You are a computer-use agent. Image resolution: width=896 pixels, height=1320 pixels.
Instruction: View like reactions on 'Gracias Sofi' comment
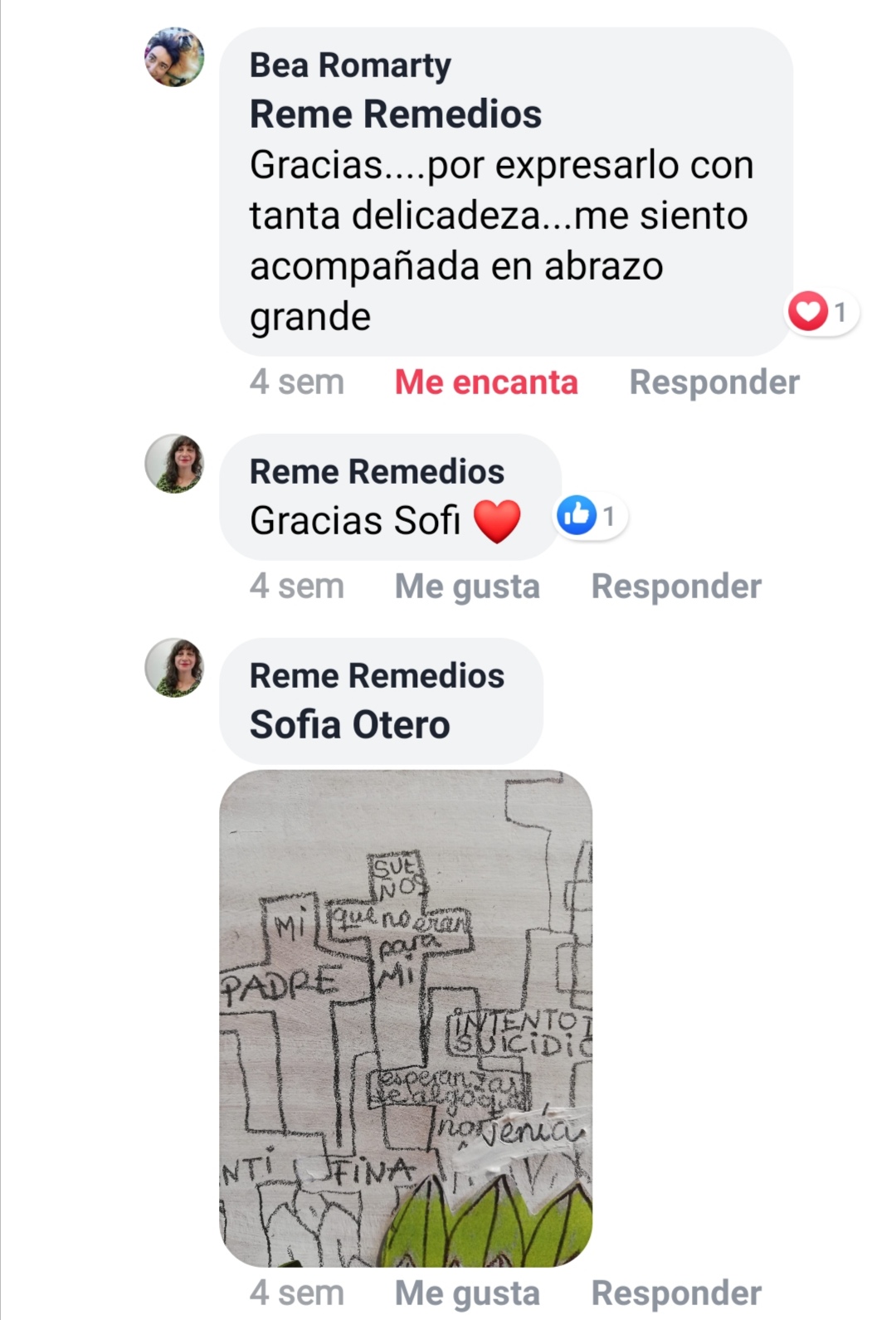pos(590,516)
